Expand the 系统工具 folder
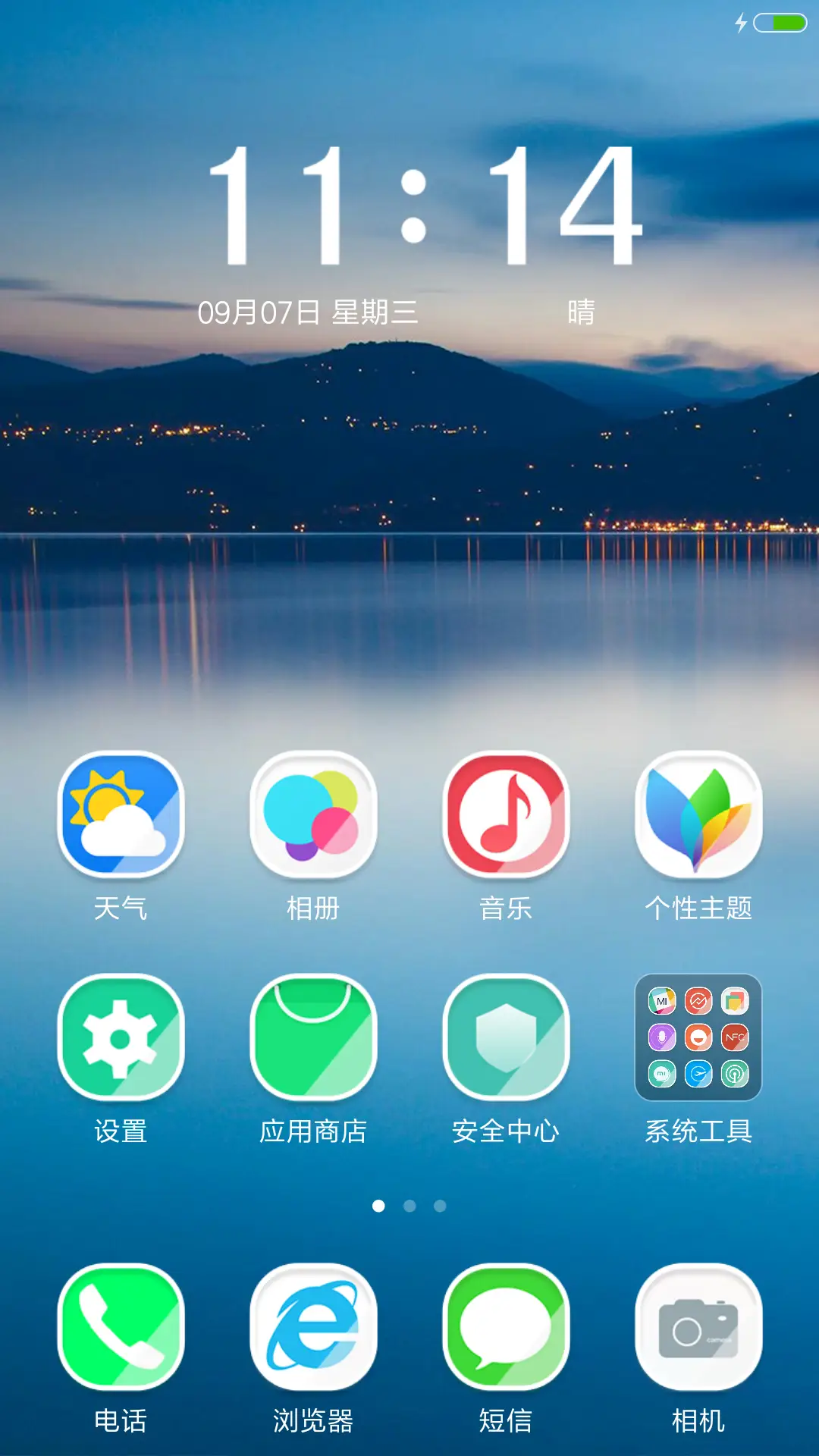The image size is (819, 1456). click(698, 1037)
